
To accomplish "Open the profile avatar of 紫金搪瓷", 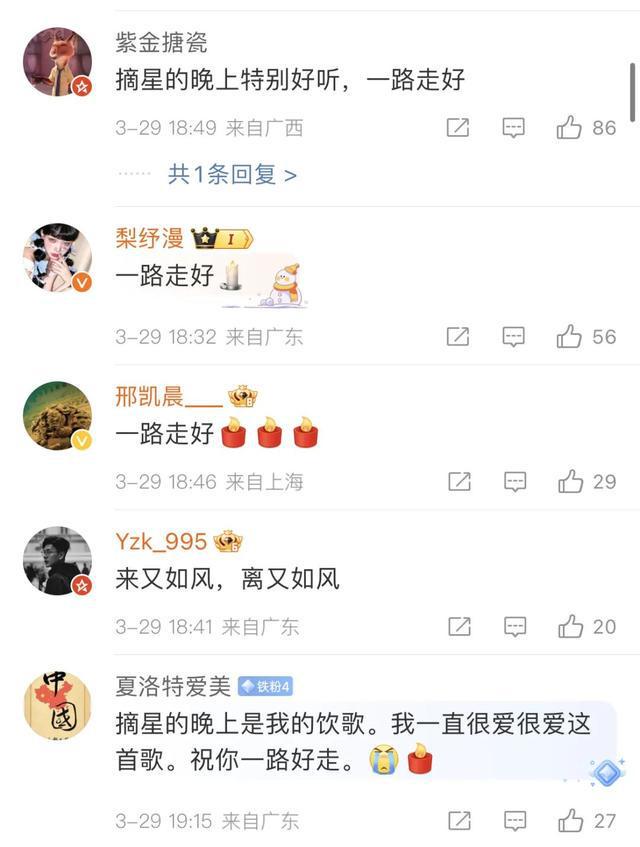I will point(57,62).
